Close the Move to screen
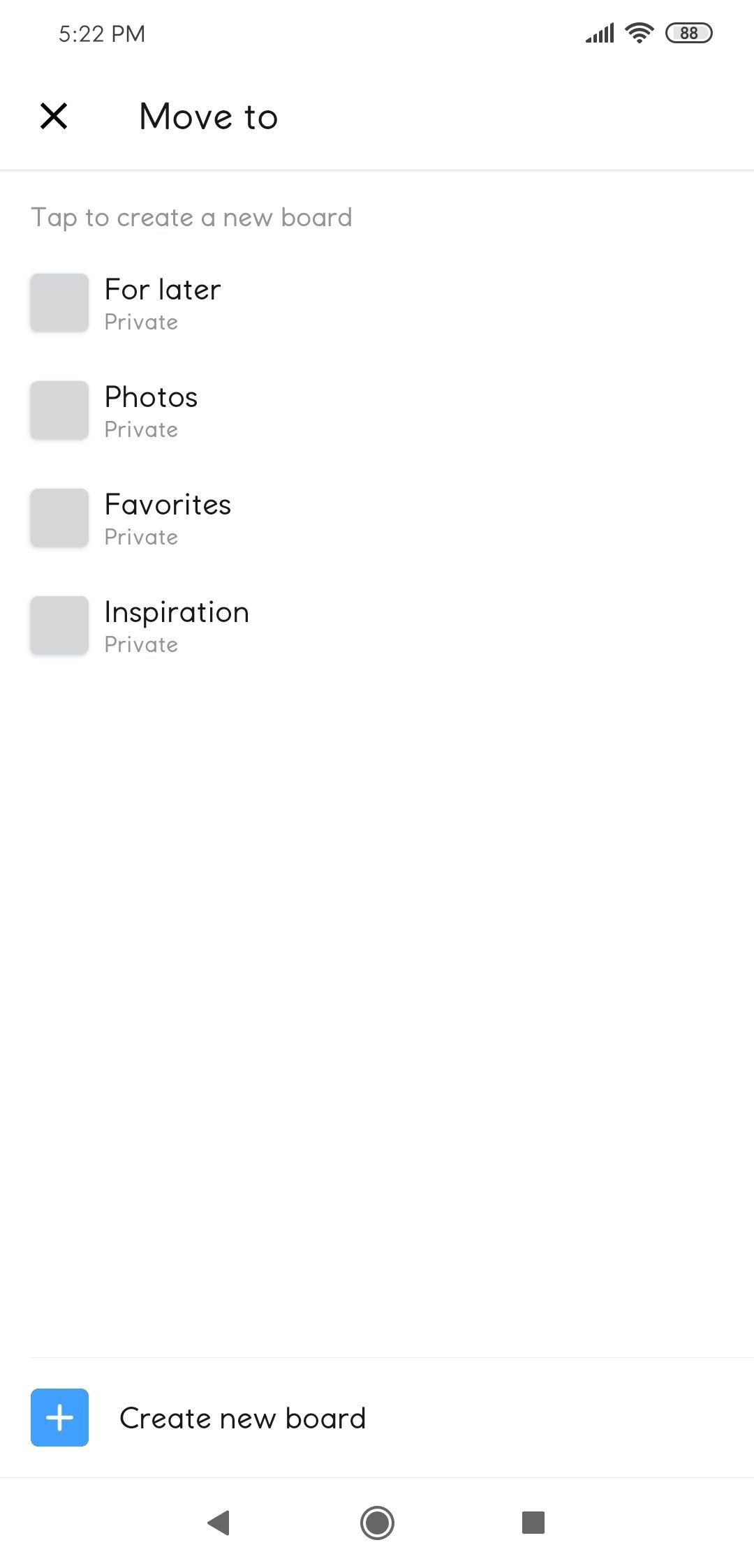 pos(54,116)
